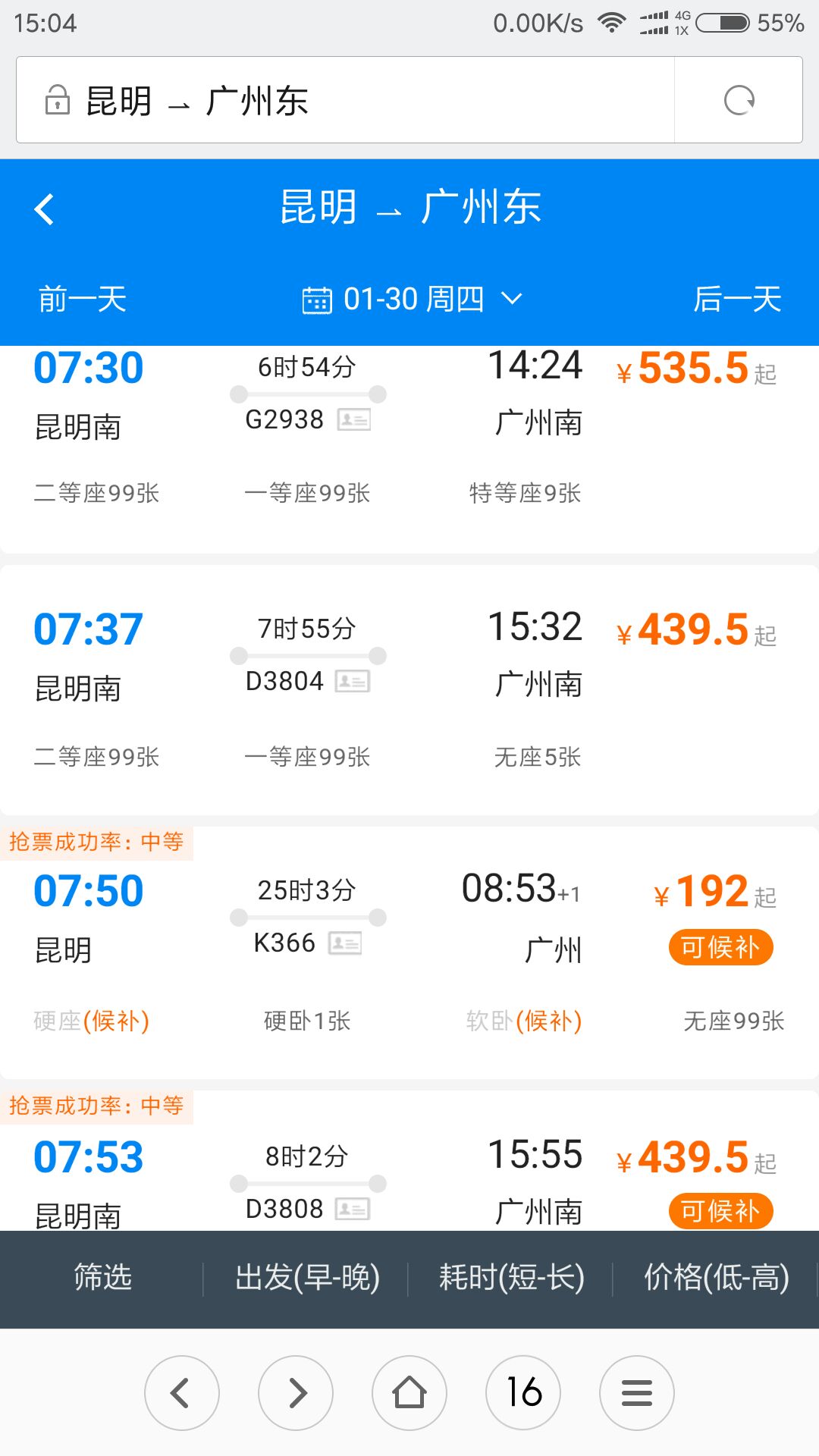Switch to the next day (后一天)

pyautogui.click(x=737, y=299)
